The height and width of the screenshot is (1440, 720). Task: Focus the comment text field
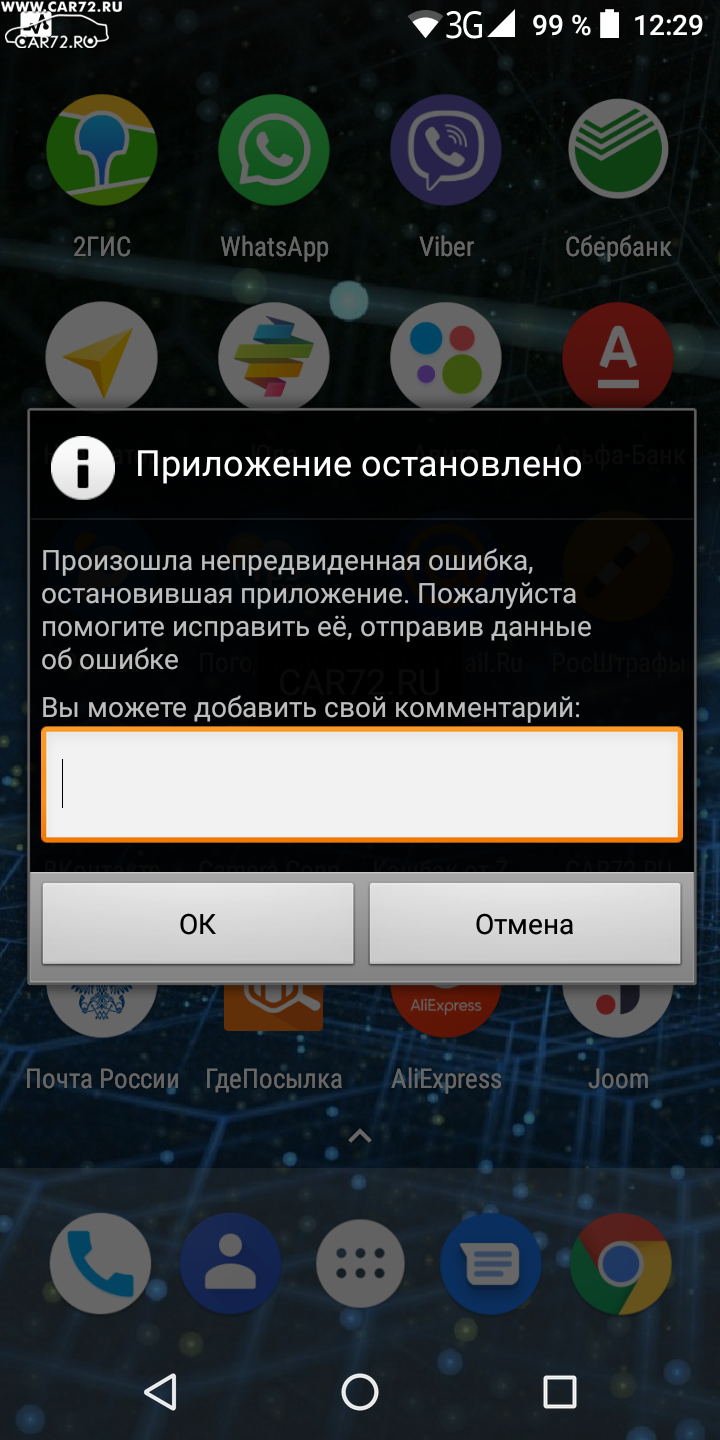[362, 784]
